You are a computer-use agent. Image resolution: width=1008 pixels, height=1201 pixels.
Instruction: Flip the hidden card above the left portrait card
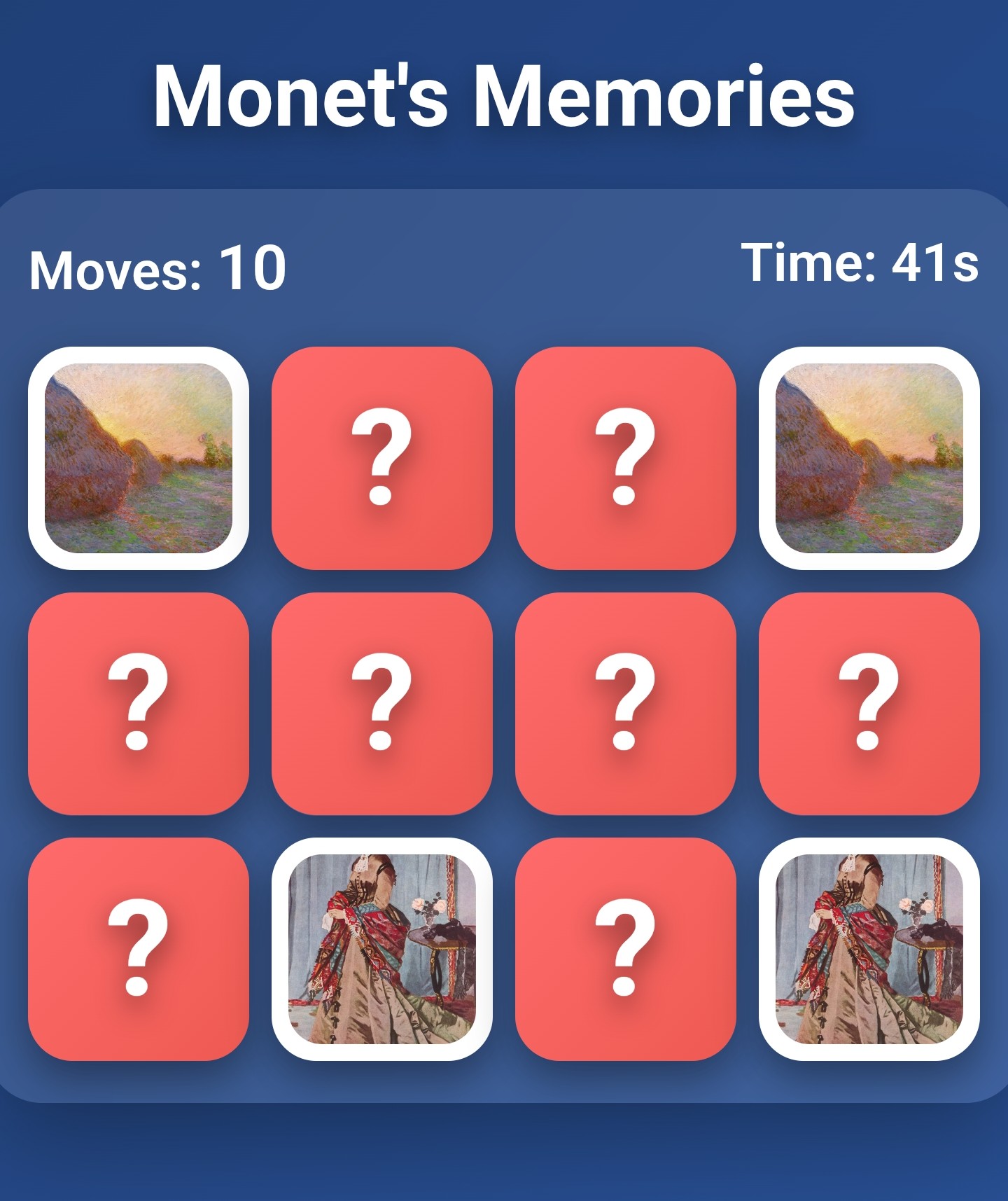pyautogui.click(x=381, y=703)
